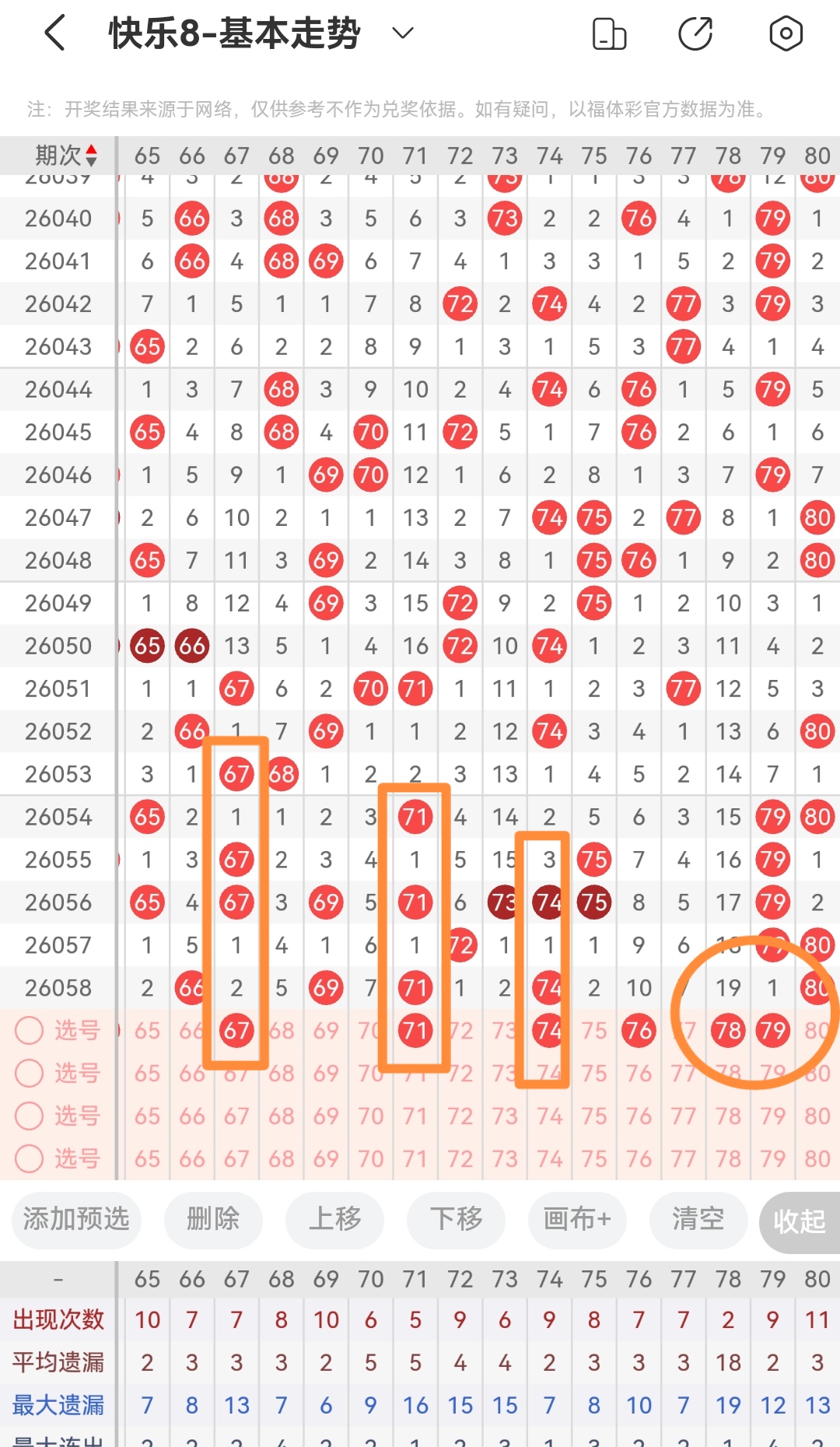The width and height of the screenshot is (840, 1447).
Task: Move the selection up with 上移
Action: (x=334, y=1219)
